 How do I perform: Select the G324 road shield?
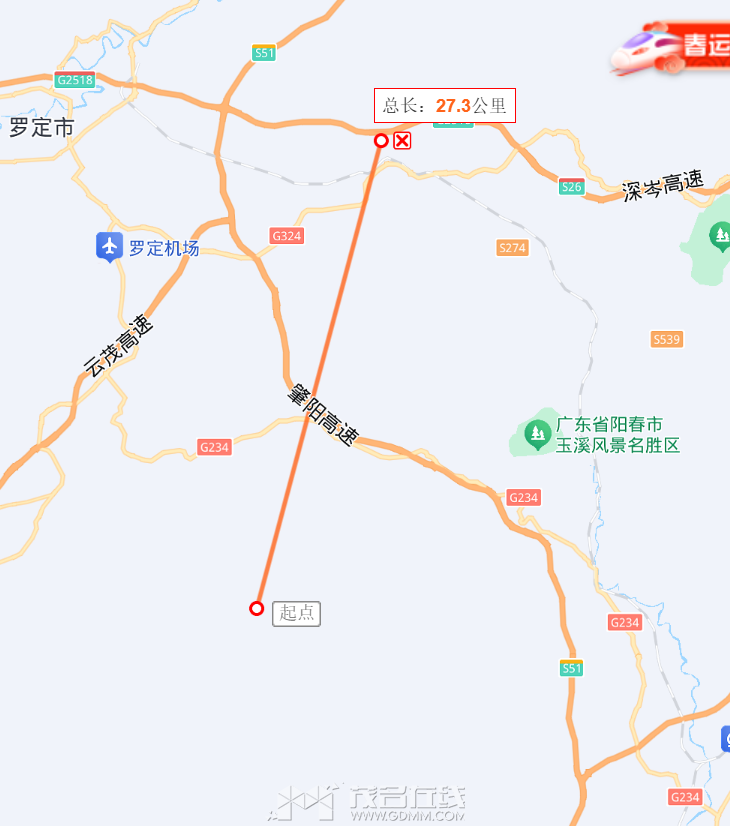click(x=286, y=236)
